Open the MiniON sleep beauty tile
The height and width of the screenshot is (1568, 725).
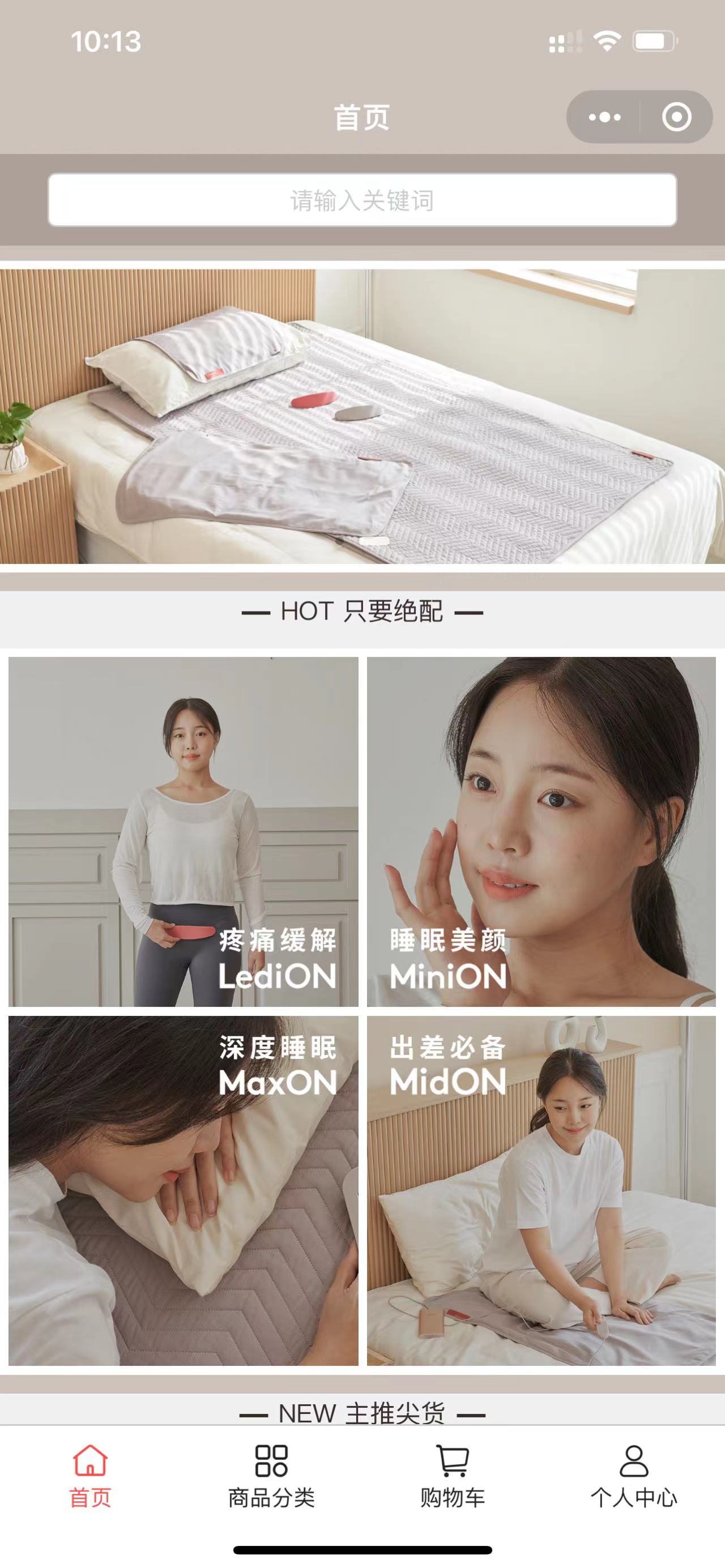tap(541, 831)
